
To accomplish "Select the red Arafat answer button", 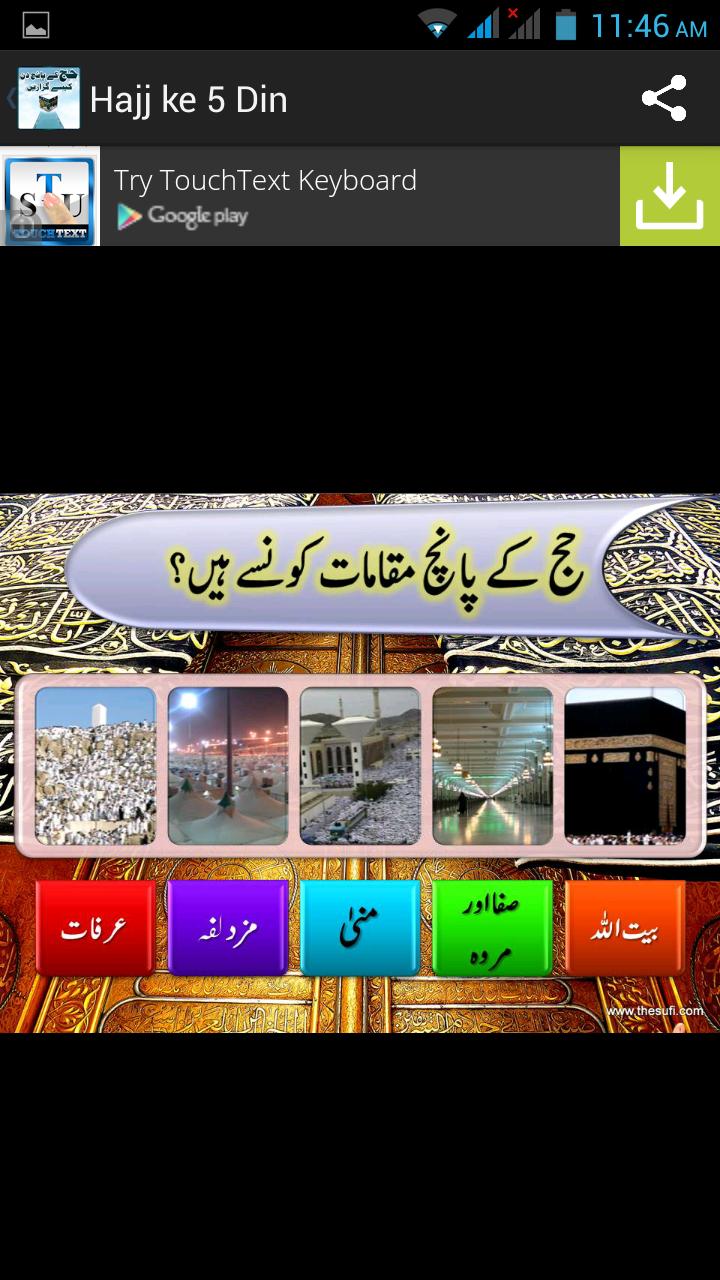I will [x=95, y=927].
